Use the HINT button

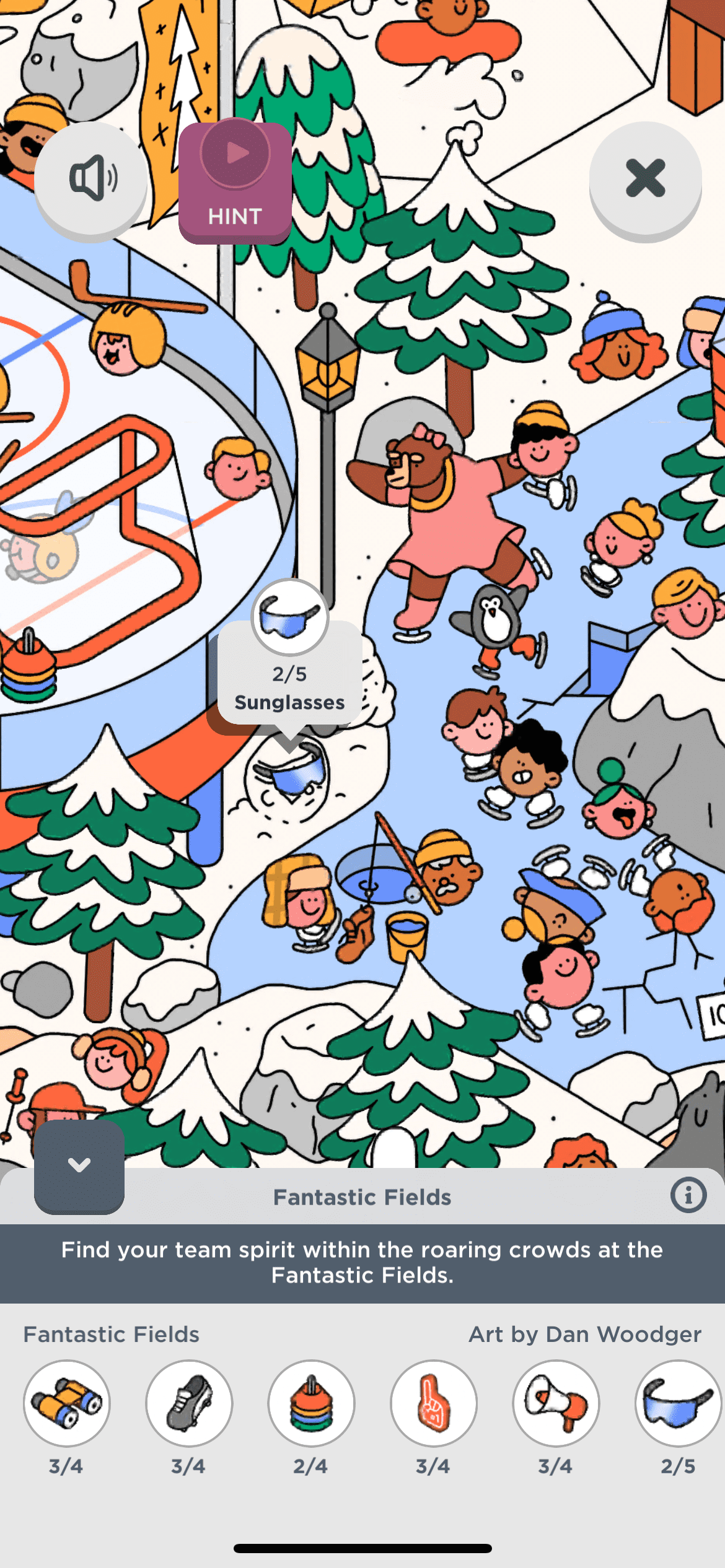click(235, 182)
